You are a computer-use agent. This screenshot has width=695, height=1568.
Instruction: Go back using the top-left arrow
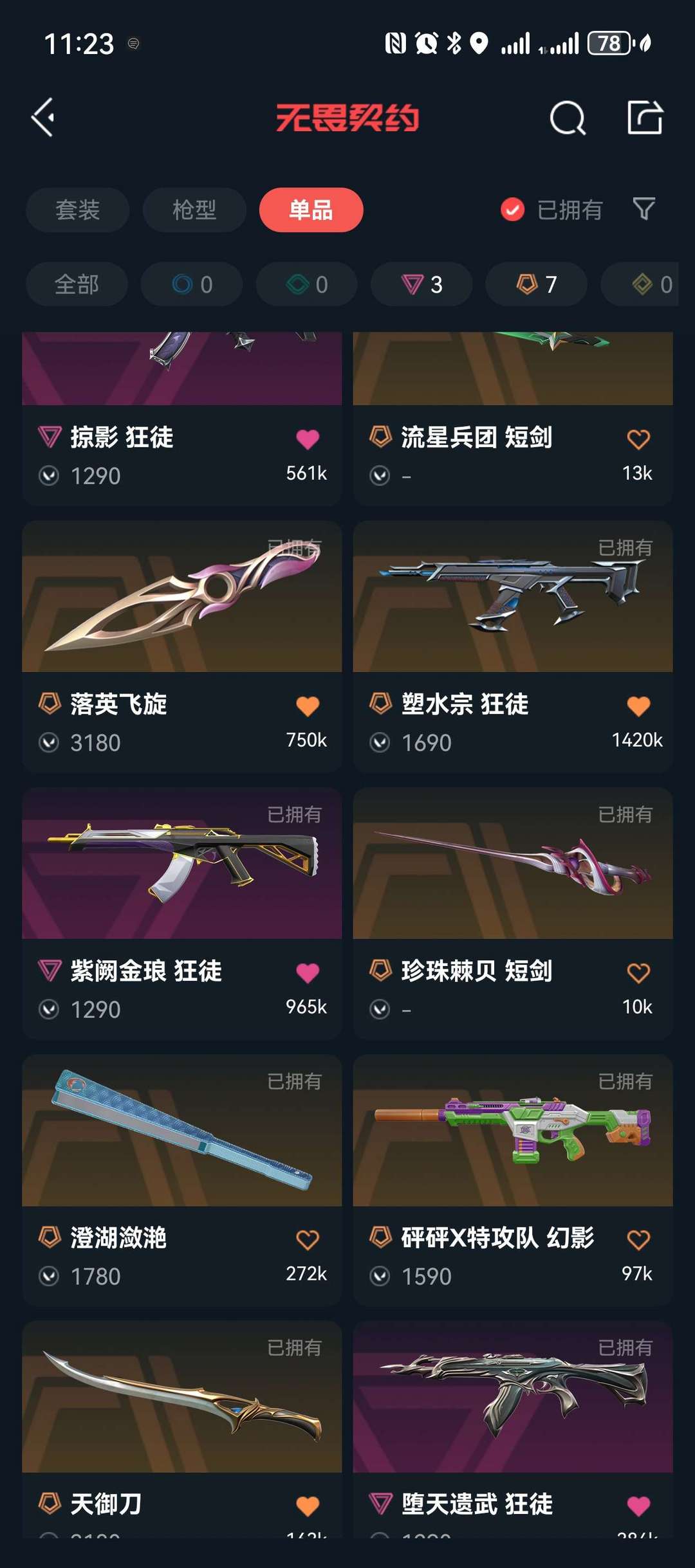[43, 118]
